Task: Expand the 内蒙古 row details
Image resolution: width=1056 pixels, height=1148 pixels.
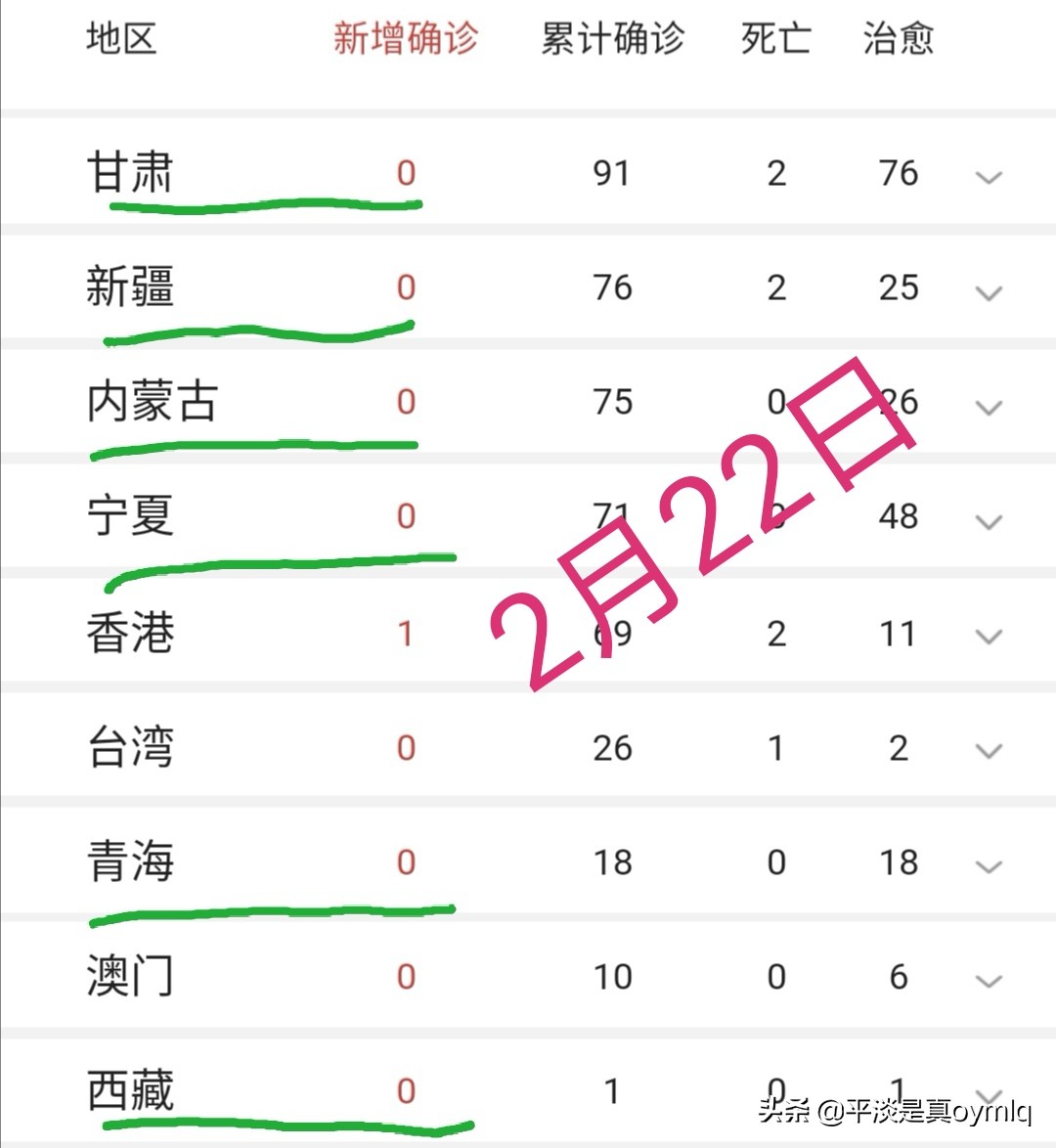Action: (989, 408)
